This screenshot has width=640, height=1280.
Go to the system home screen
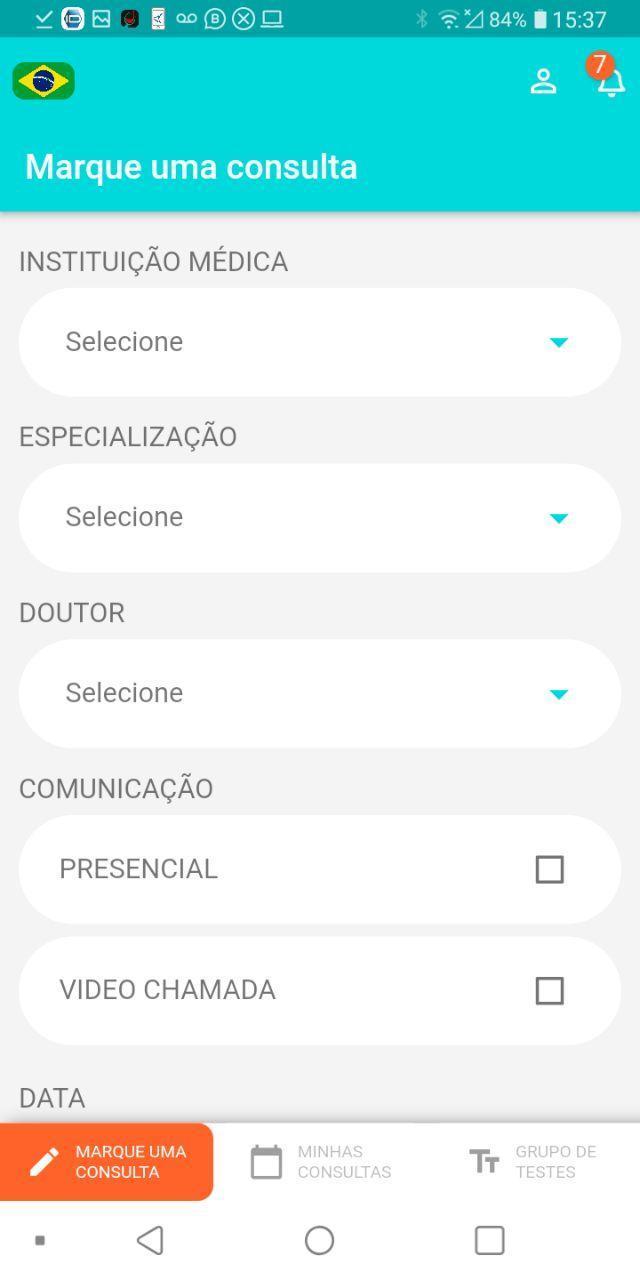click(x=319, y=1240)
